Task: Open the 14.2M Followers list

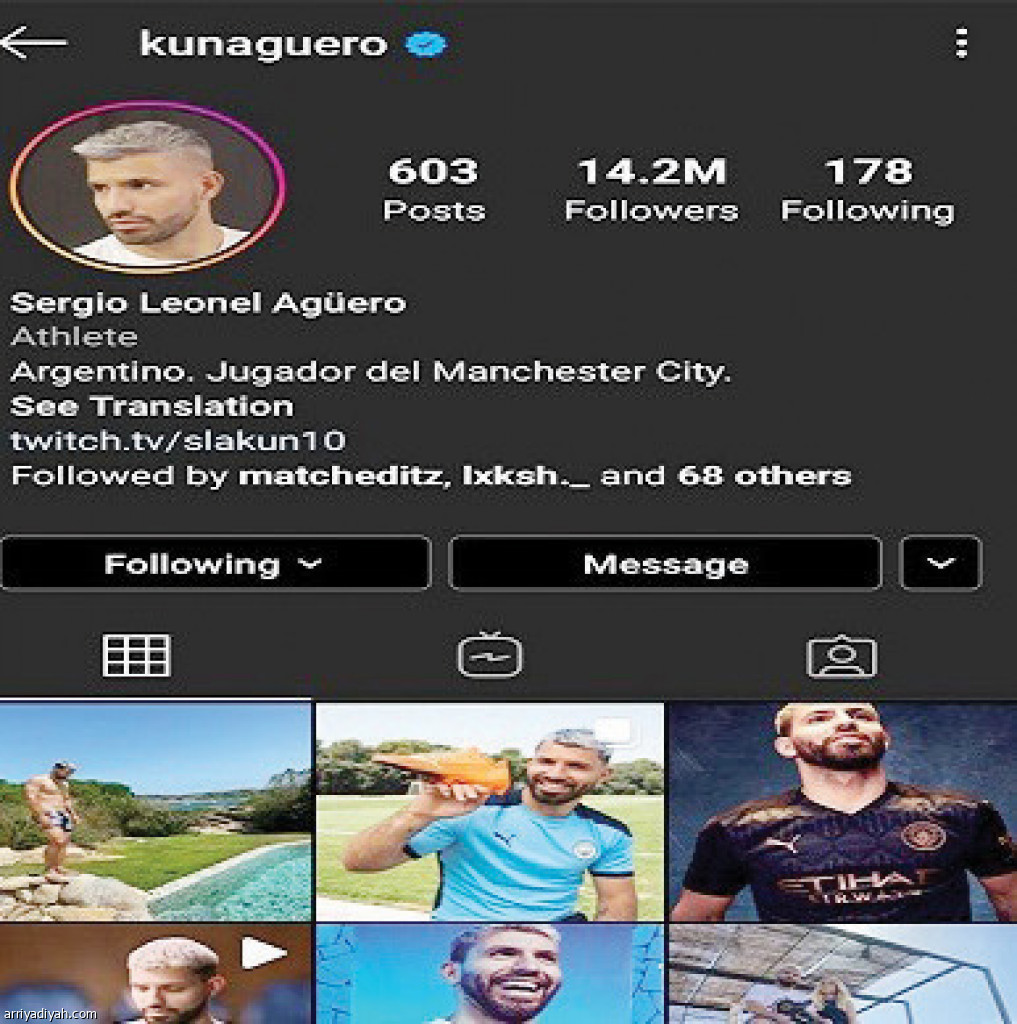Action: pos(651,189)
